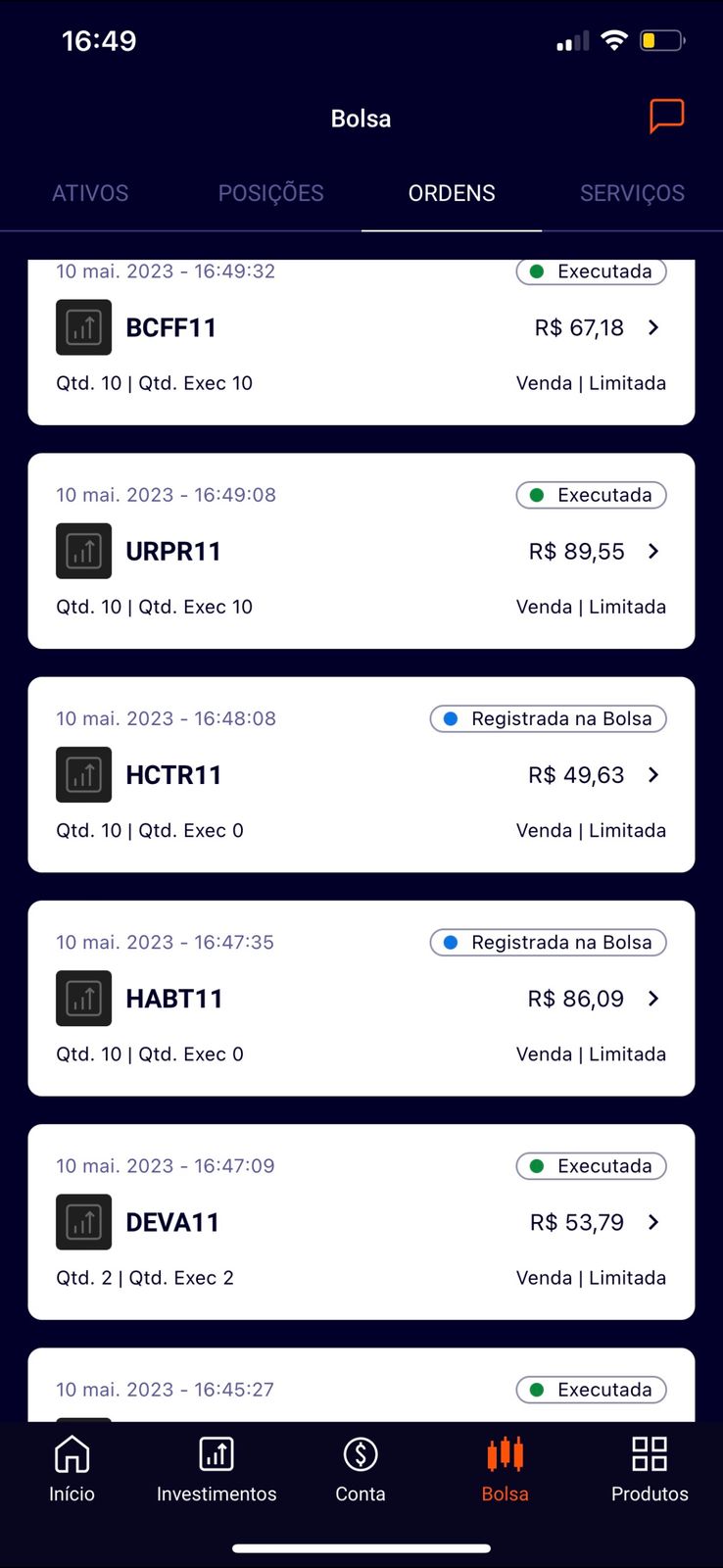View the HCTR11 order card
Image resolution: width=723 pixels, height=1568 pixels.
click(361, 775)
